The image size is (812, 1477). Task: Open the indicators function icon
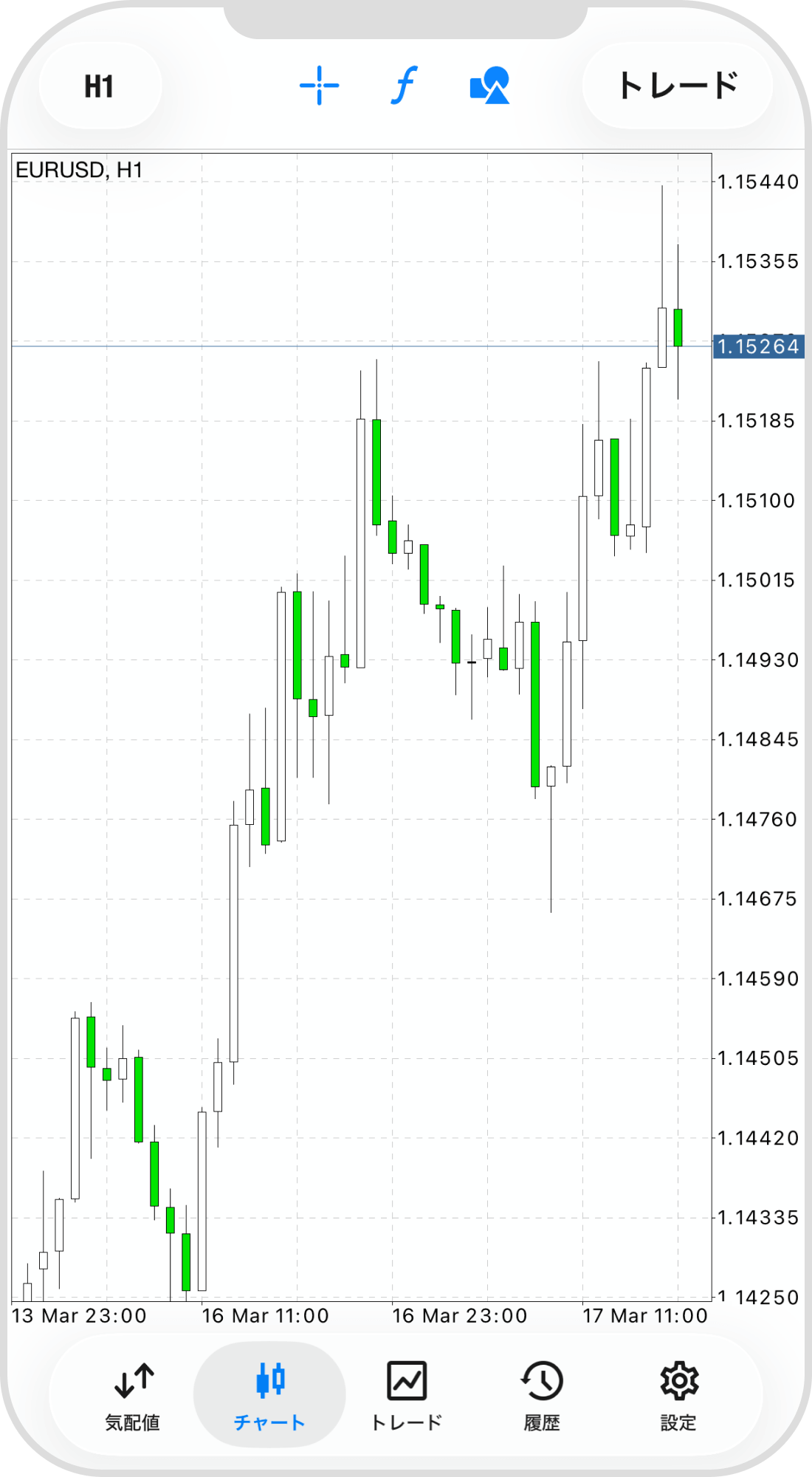(404, 86)
